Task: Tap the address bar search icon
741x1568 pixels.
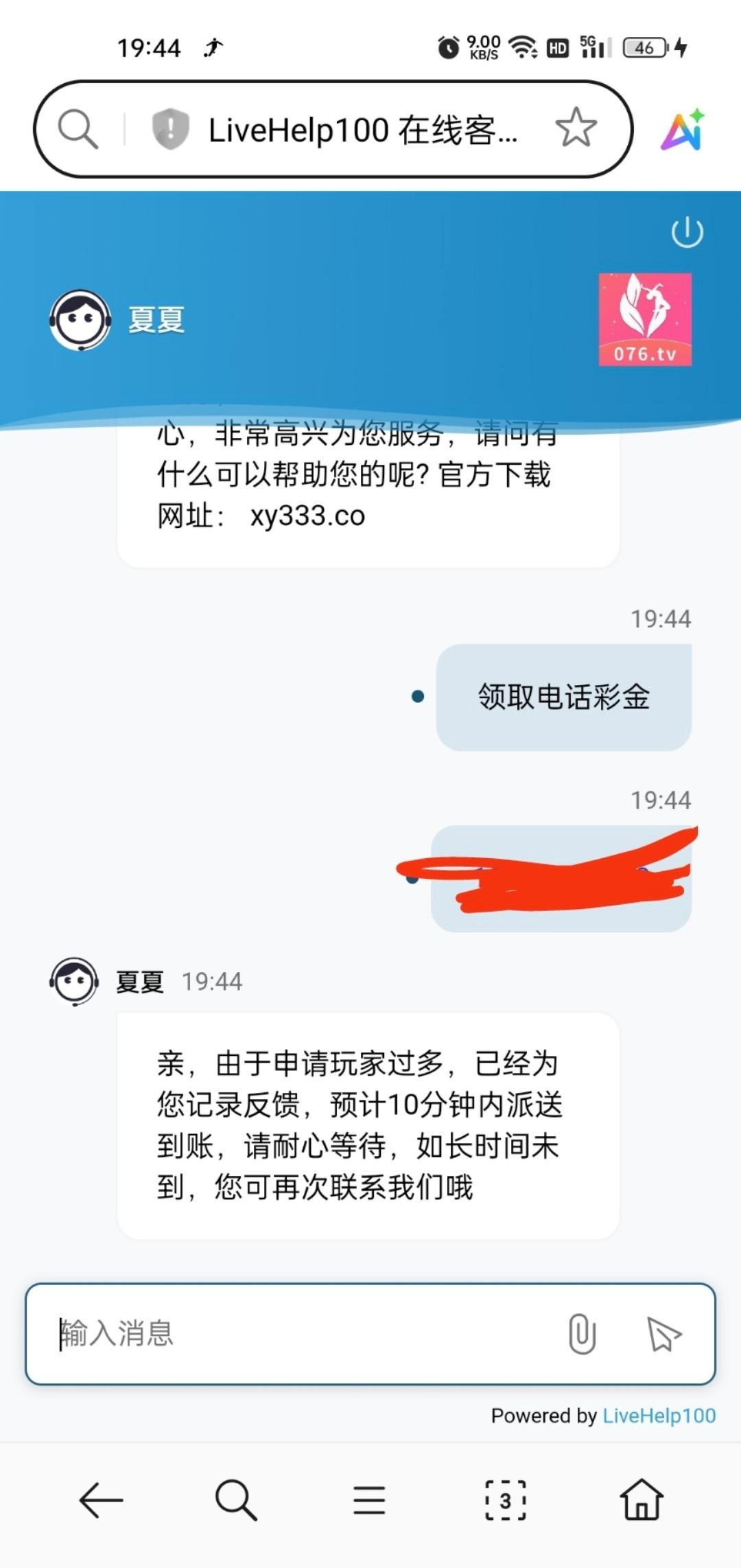Action: pos(78,128)
